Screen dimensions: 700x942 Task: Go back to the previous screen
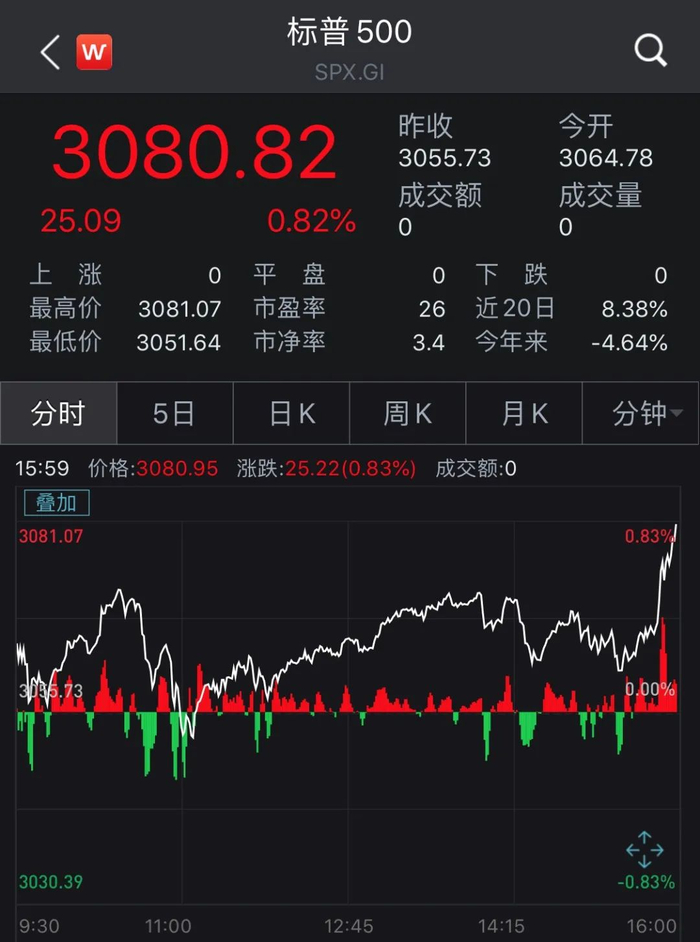point(50,52)
